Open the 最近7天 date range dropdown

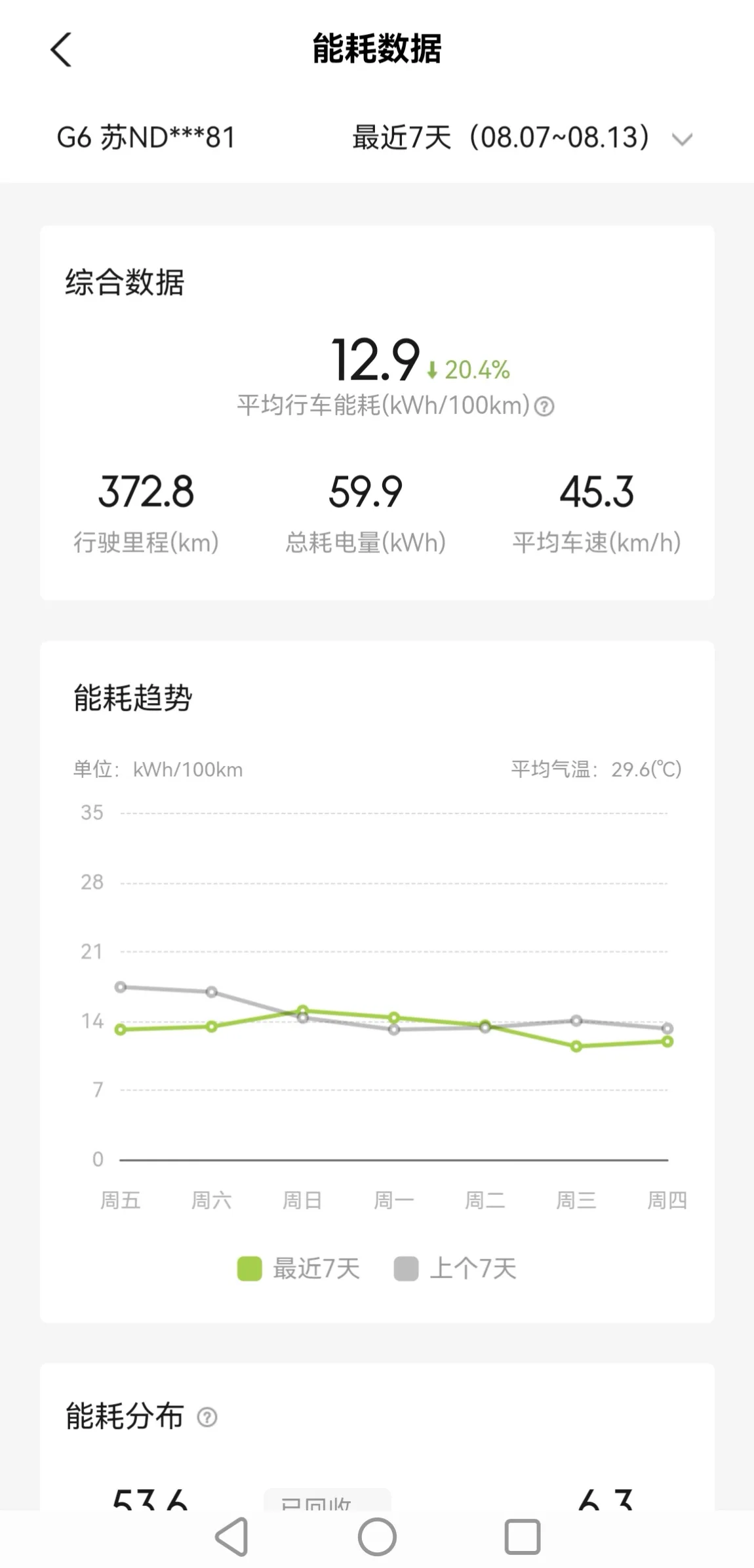[522, 138]
